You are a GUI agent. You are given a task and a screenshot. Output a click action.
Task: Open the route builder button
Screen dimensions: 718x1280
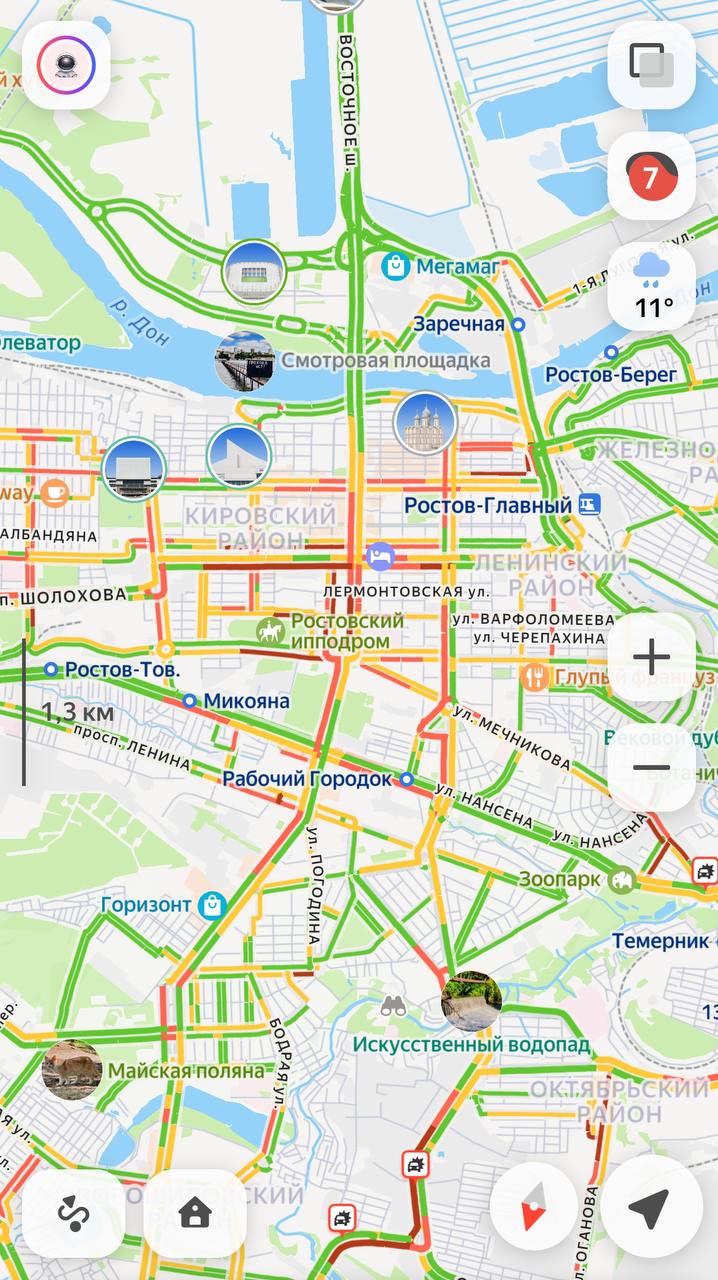tap(74, 1213)
